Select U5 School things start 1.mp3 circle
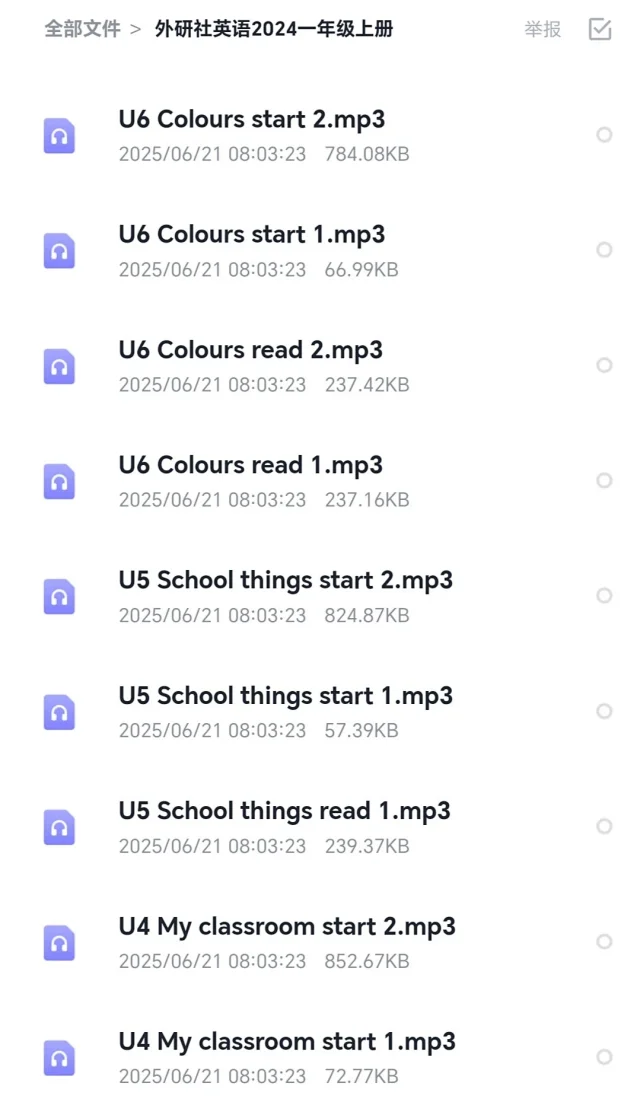 (x=604, y=711)
